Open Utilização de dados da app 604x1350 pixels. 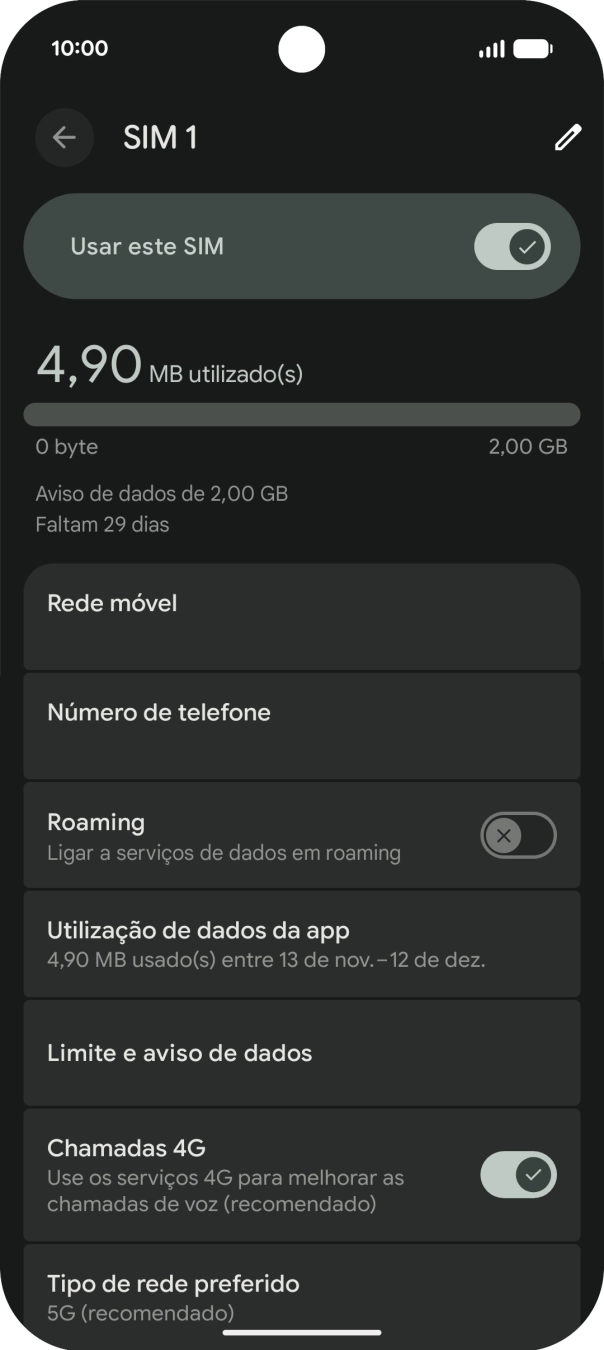tap(301, 944)
